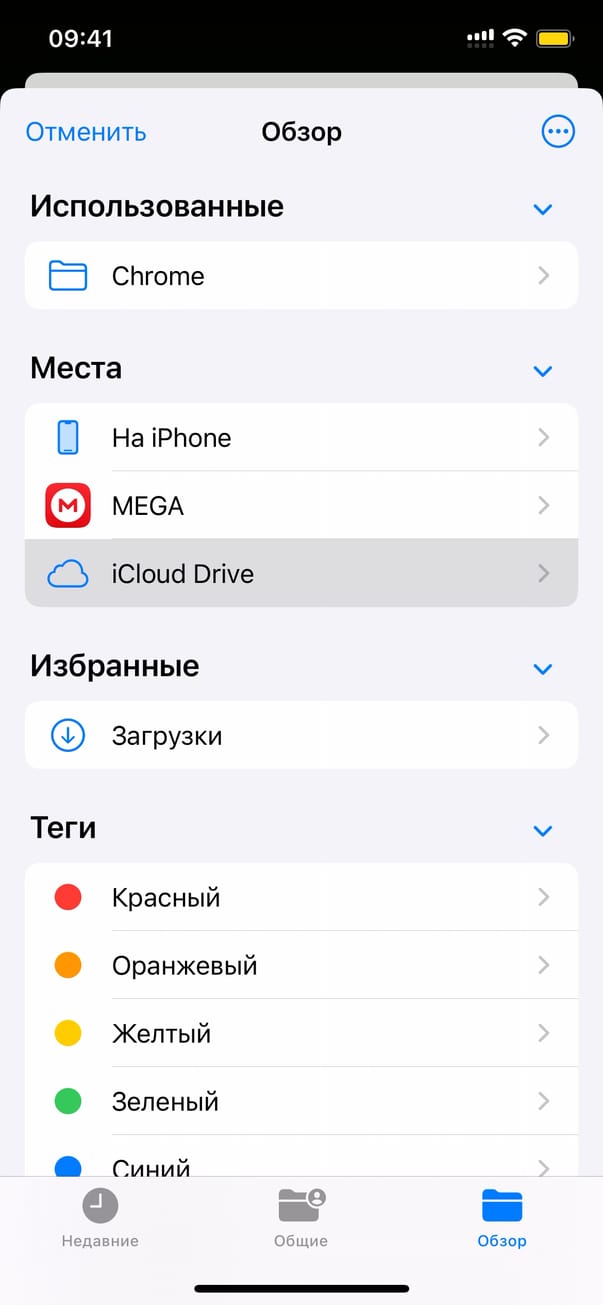
Task: Open MEGA storage location
Action: (300, 506)
